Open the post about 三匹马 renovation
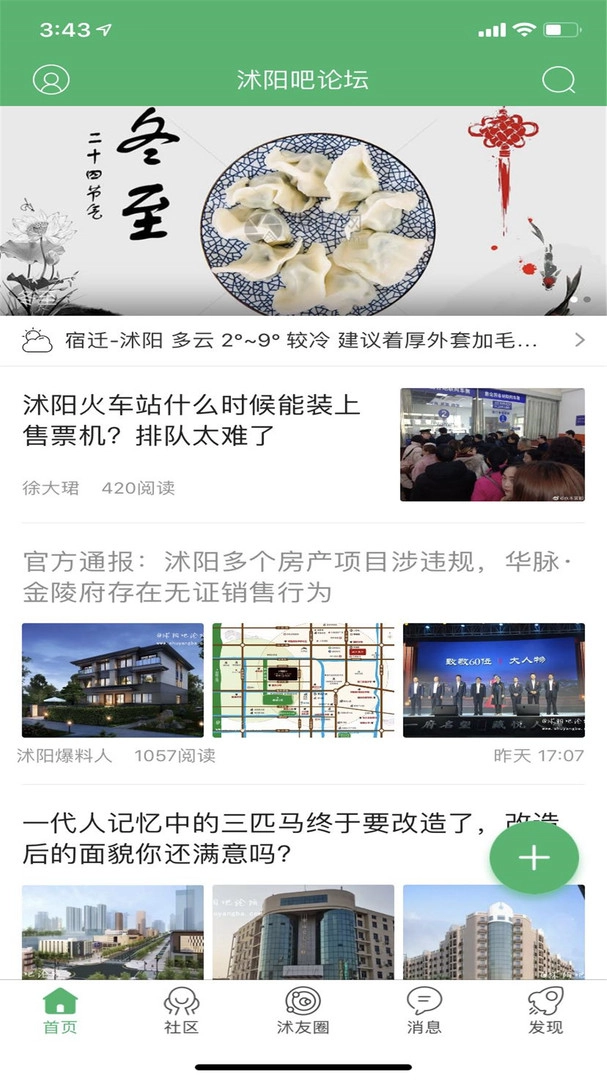The width and height of the screenshot is (607, 1080). click(250, 839)
